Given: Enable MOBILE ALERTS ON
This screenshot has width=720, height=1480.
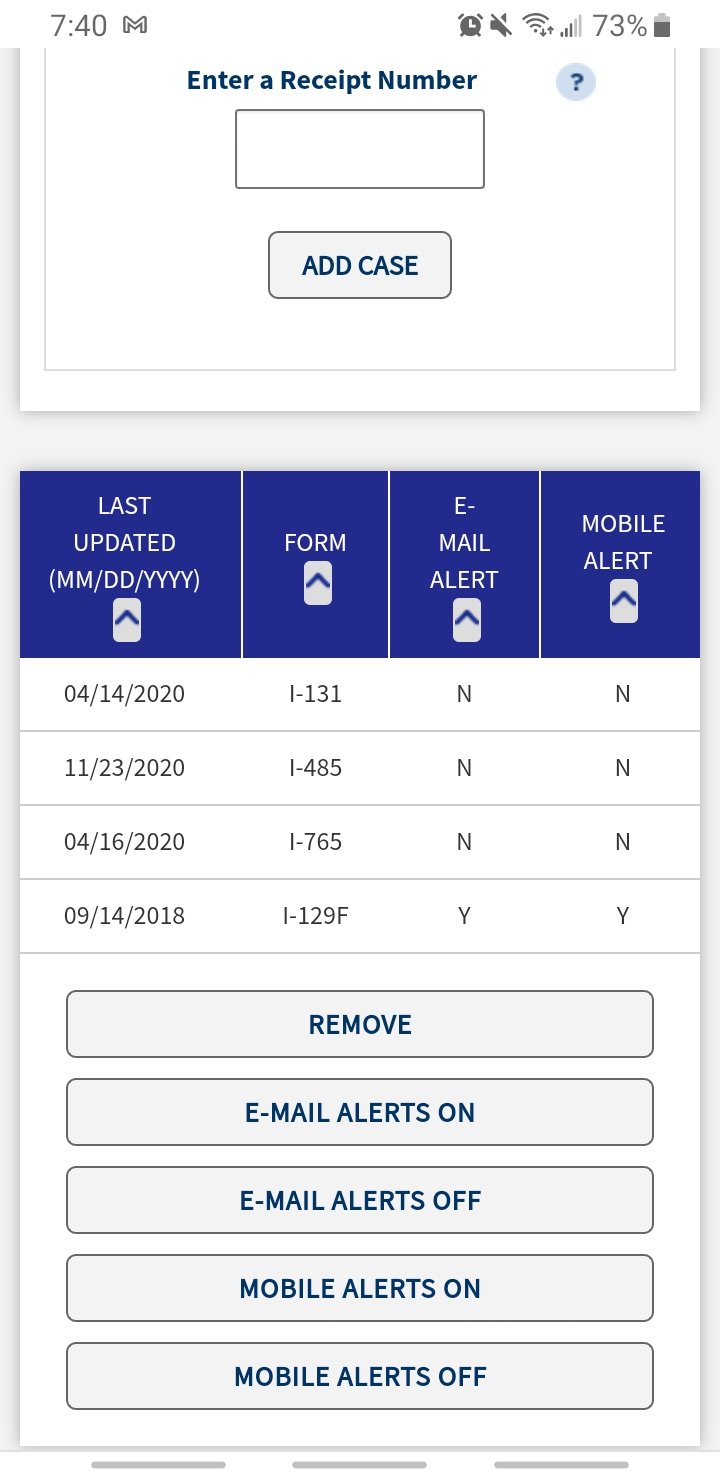Looking at the screenshot, I should click(x=360, y=1288).
